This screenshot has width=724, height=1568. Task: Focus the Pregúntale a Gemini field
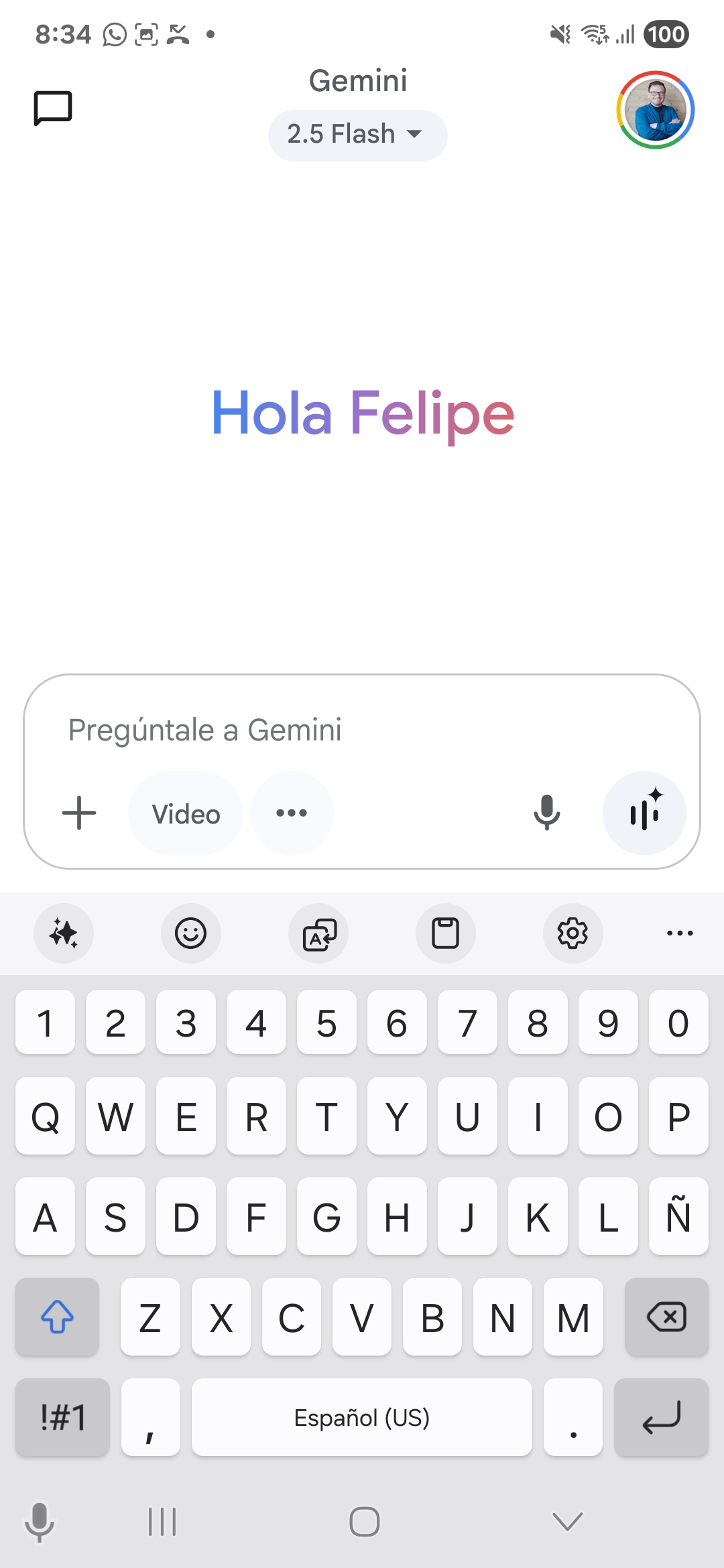point(362,730)
